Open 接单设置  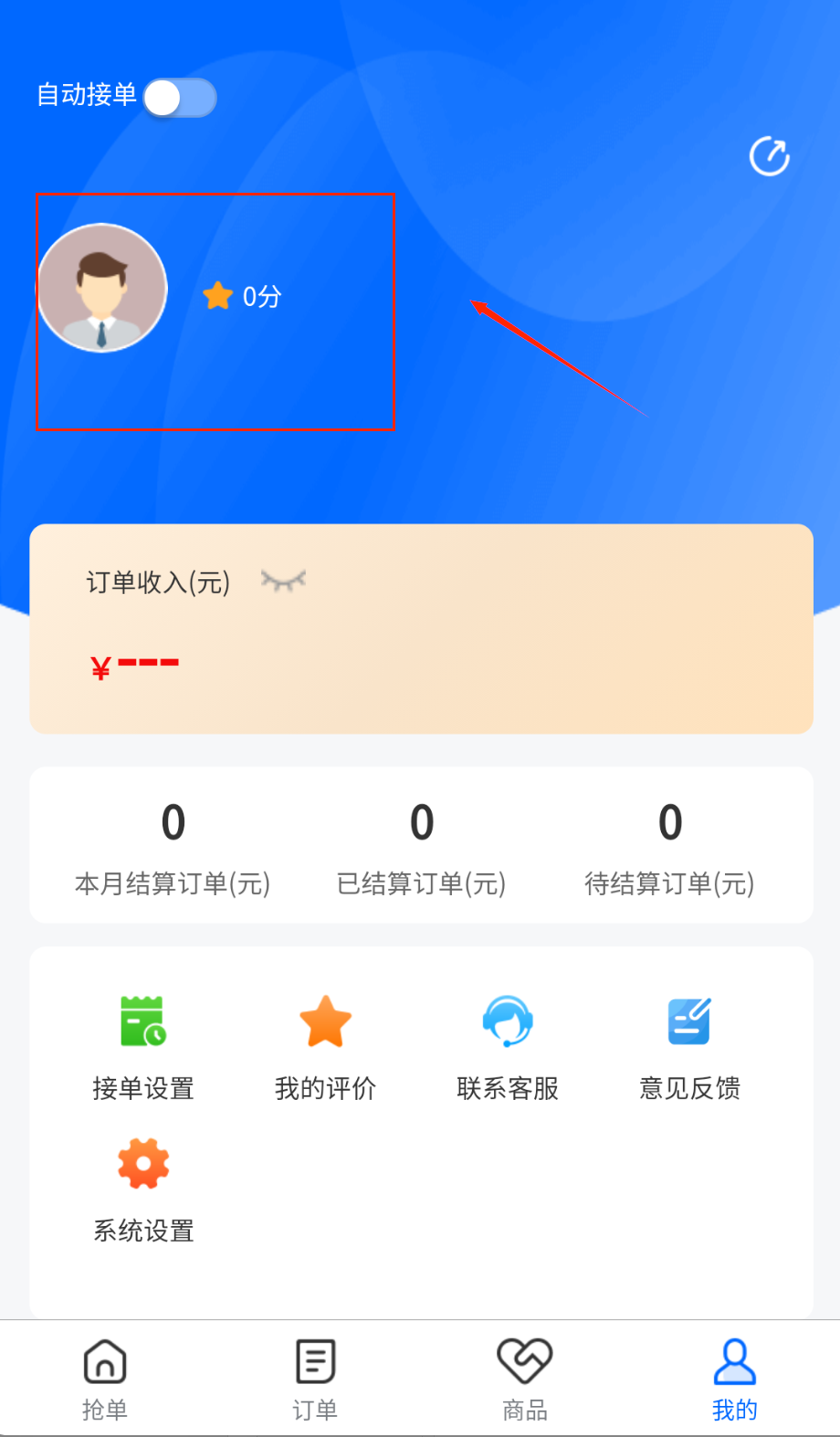pos(143,1047)
